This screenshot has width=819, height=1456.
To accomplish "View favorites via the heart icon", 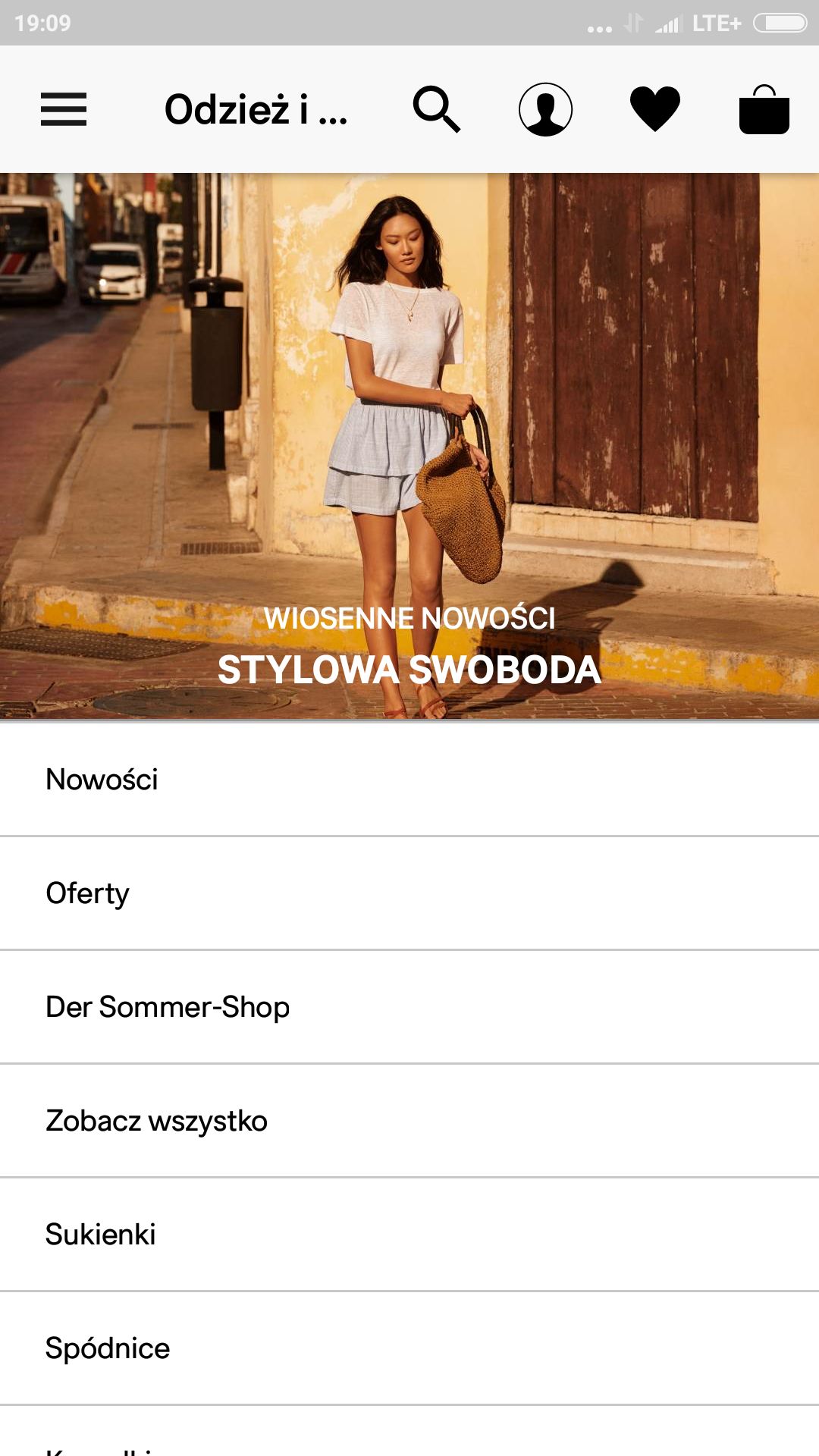I will [655, 109].
